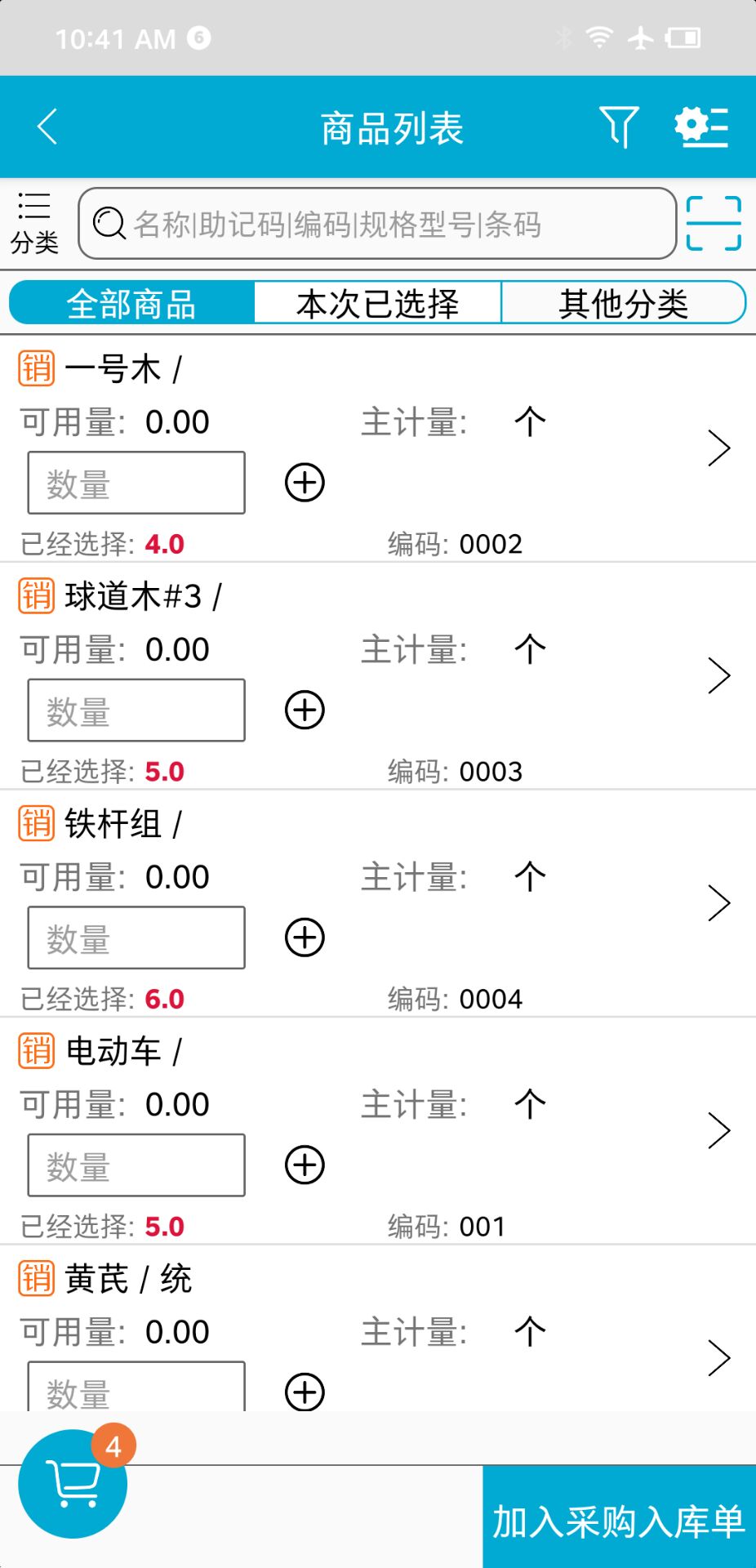Screen dimensions: 756x1568
Task: Add one 铁杆组 with the plus icon
Action: [305, 938]
